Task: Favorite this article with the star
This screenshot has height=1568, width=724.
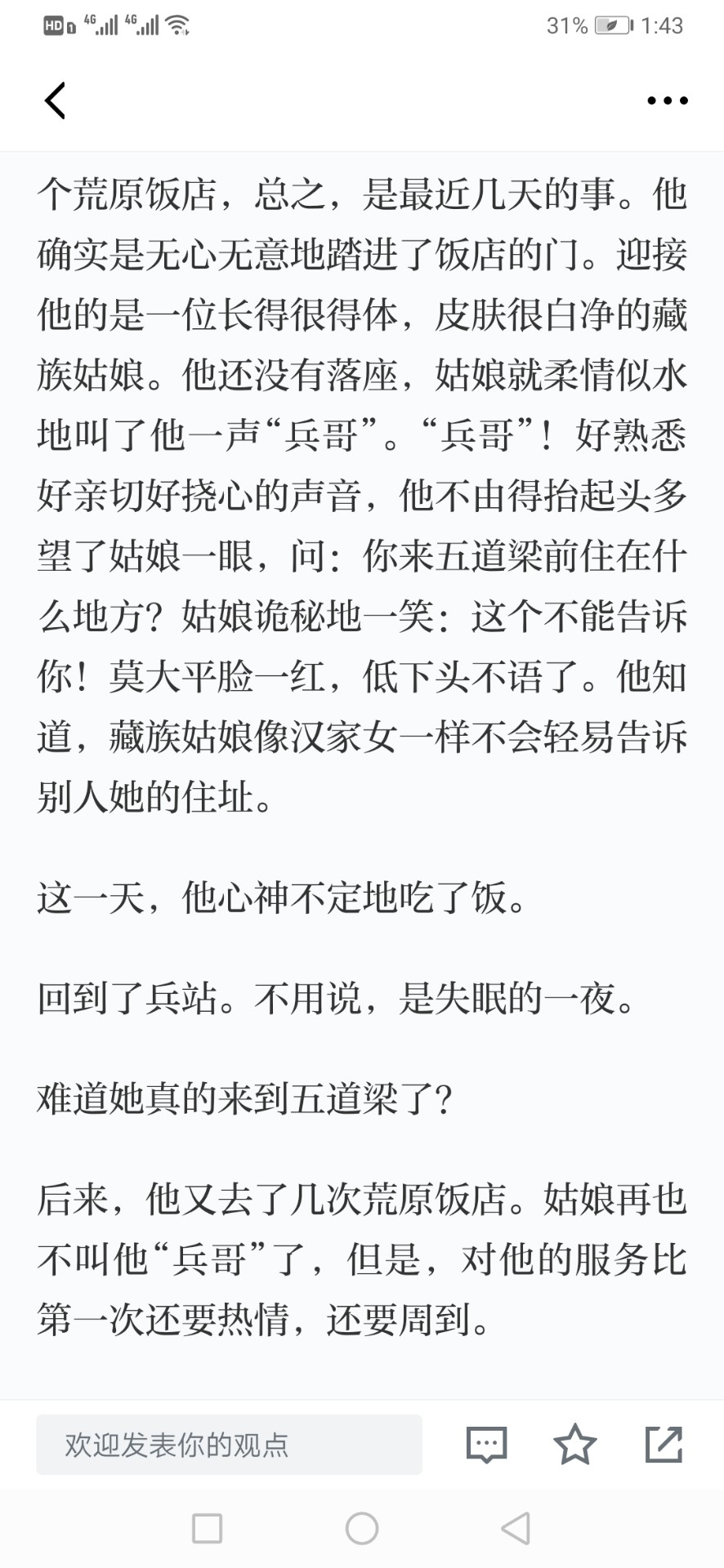Action: coord(575,1444)
